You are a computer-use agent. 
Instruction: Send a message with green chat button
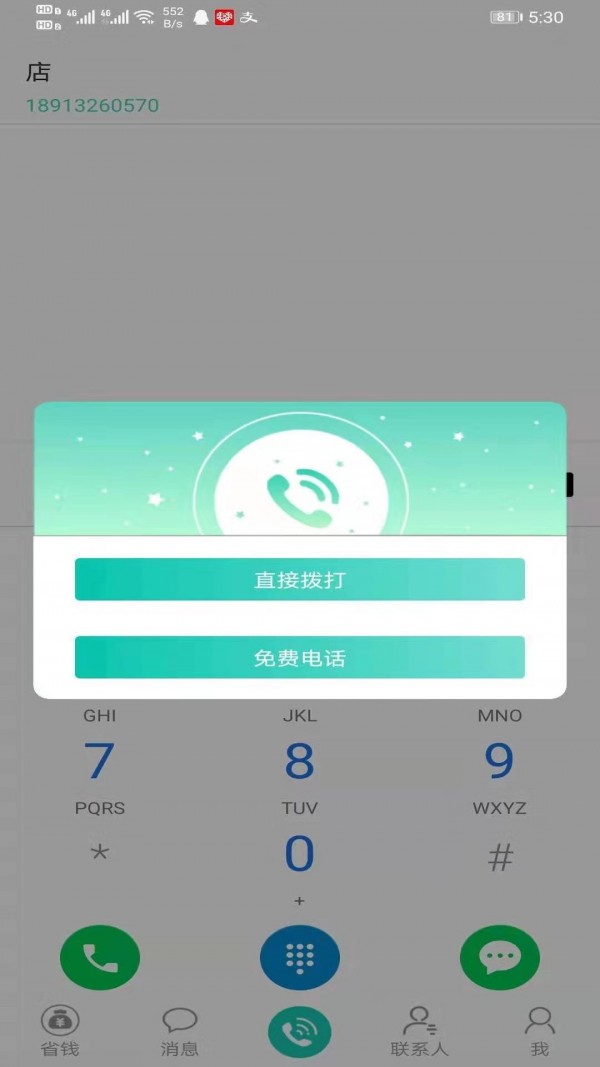pos(499,958)
